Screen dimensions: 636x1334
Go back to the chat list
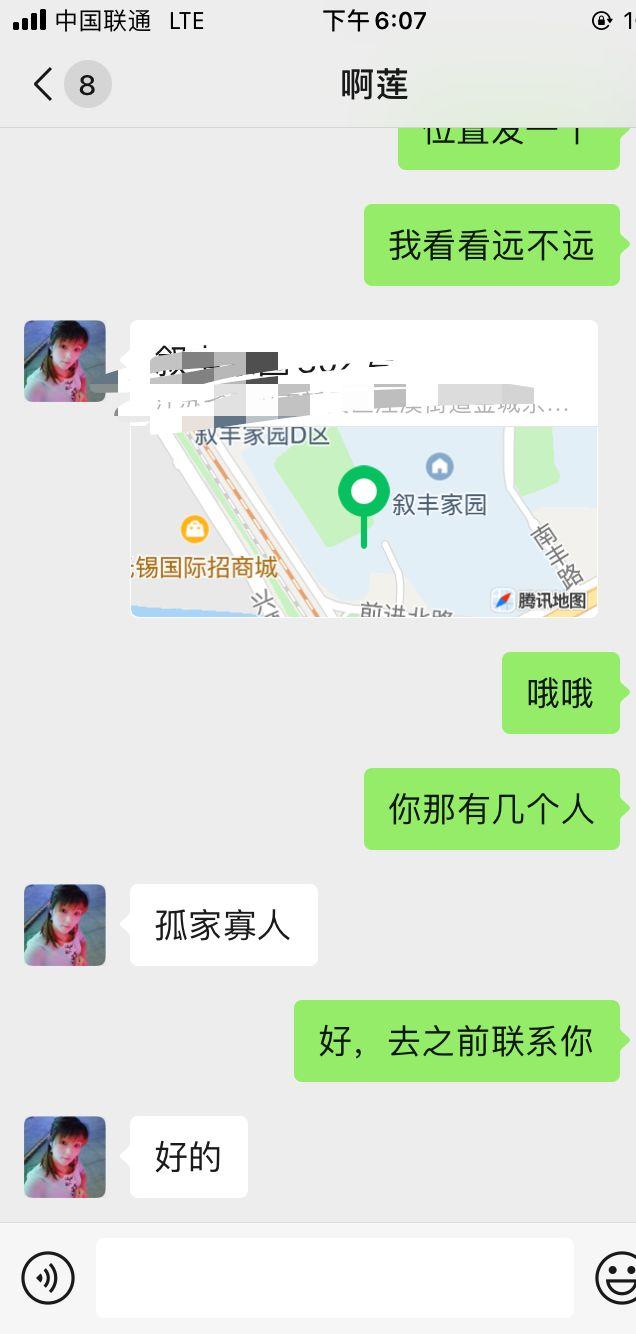tap(44, 85)
